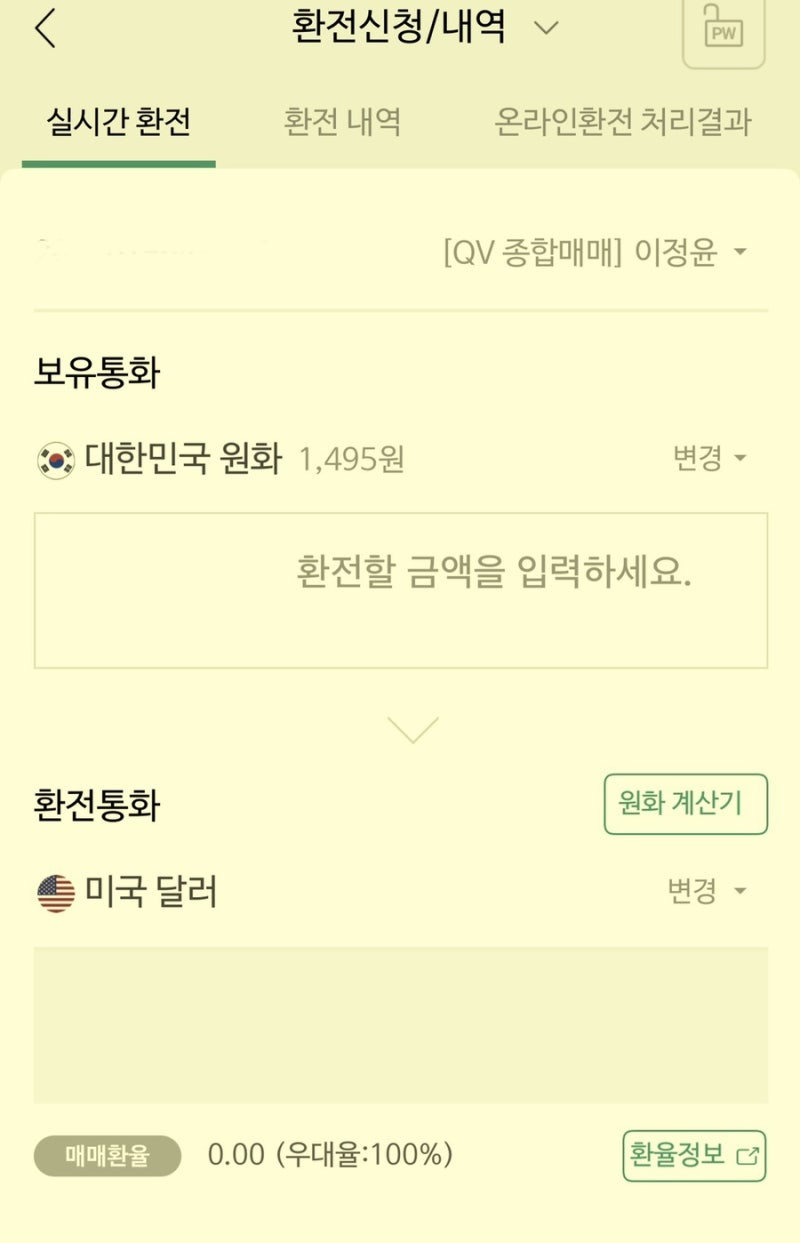800x1243 pixels.
Task: Tap the 0.00 (우대율:100%) rate display
Action: click(330, 1155)
